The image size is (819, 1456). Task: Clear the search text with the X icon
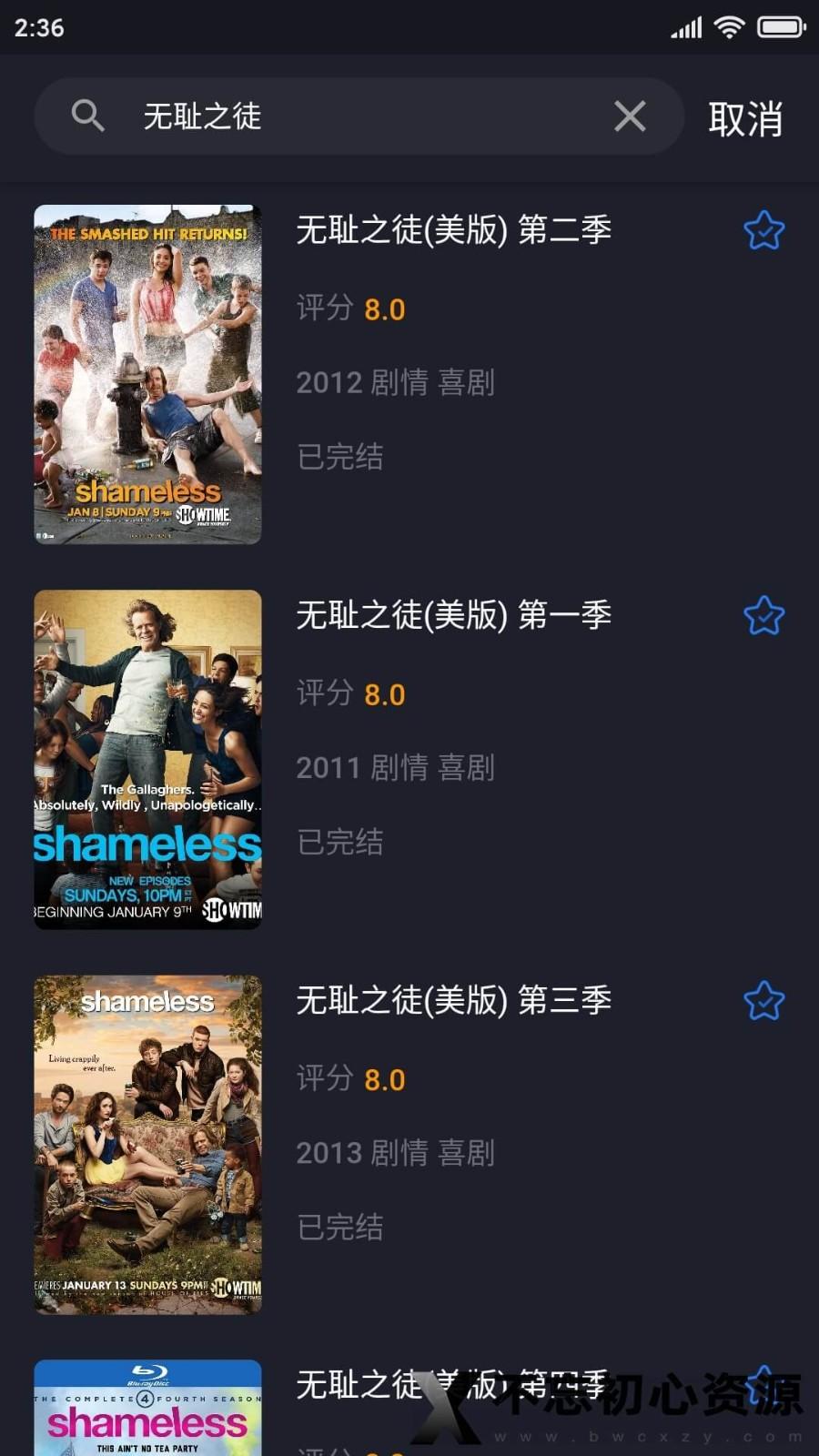point(630,116)
